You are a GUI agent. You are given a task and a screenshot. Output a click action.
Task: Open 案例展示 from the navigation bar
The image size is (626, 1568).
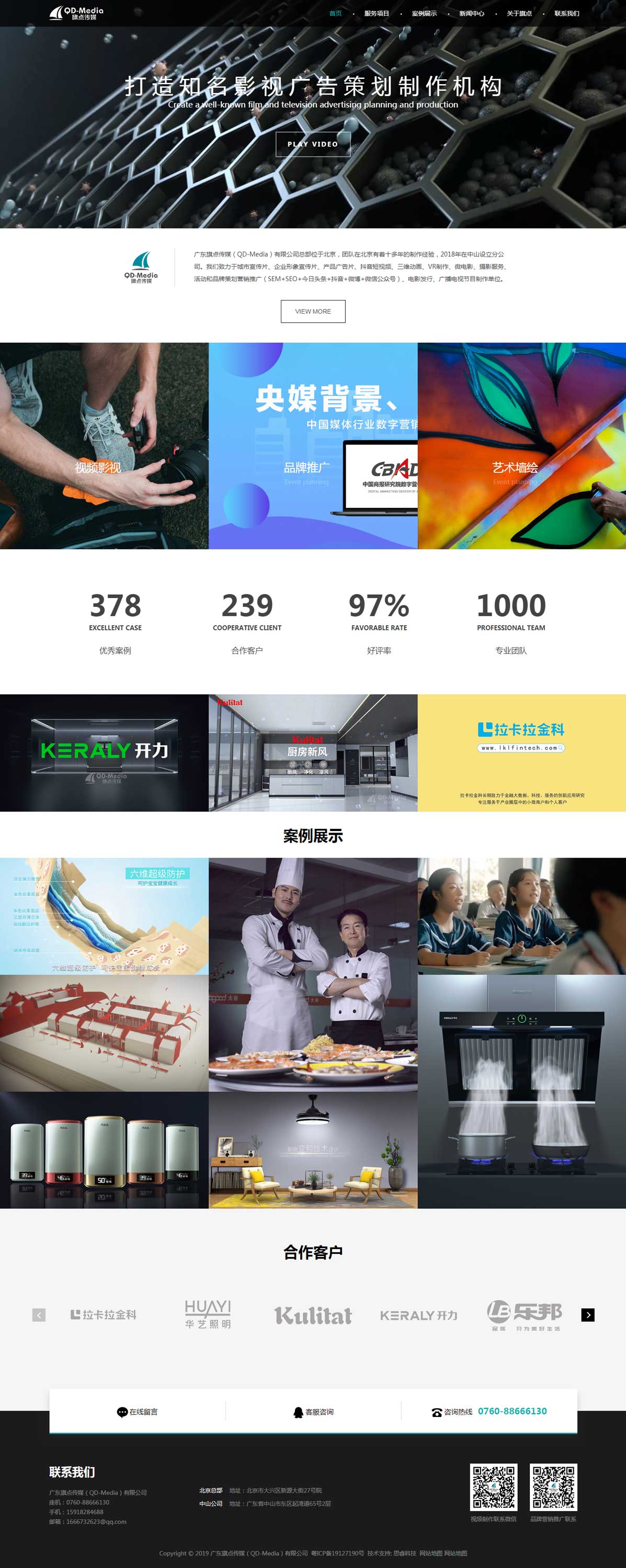(x=424, y=14)
